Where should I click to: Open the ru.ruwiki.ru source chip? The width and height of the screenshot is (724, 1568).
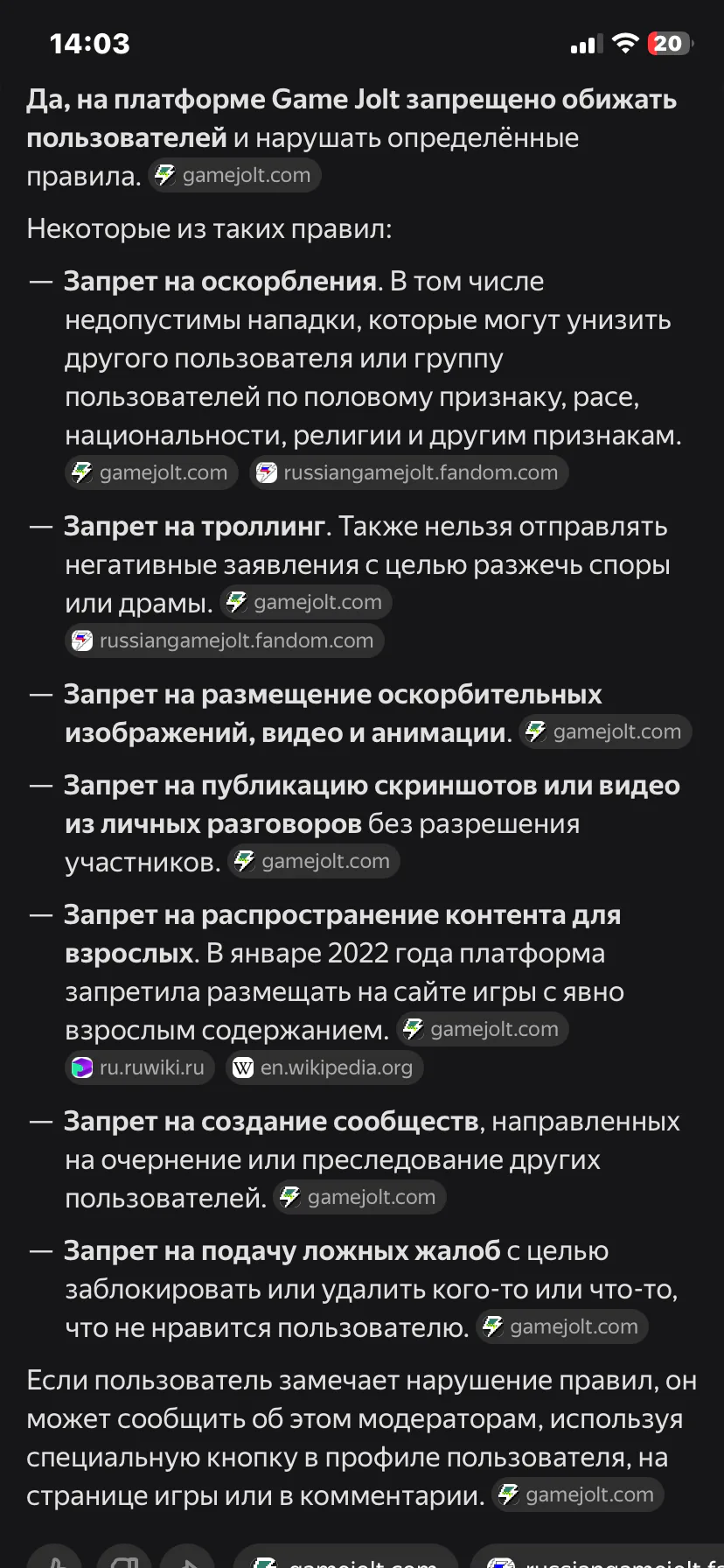[x=140, y=1067]
